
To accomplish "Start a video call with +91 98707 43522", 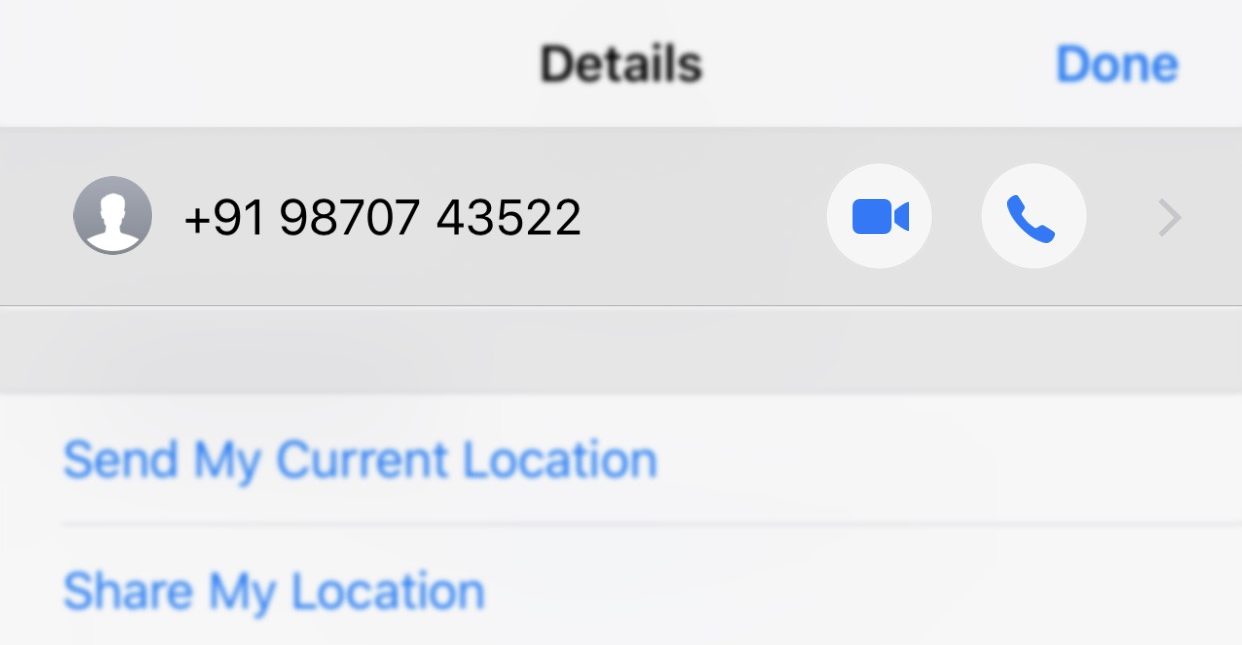I will [x=879, y=216].
